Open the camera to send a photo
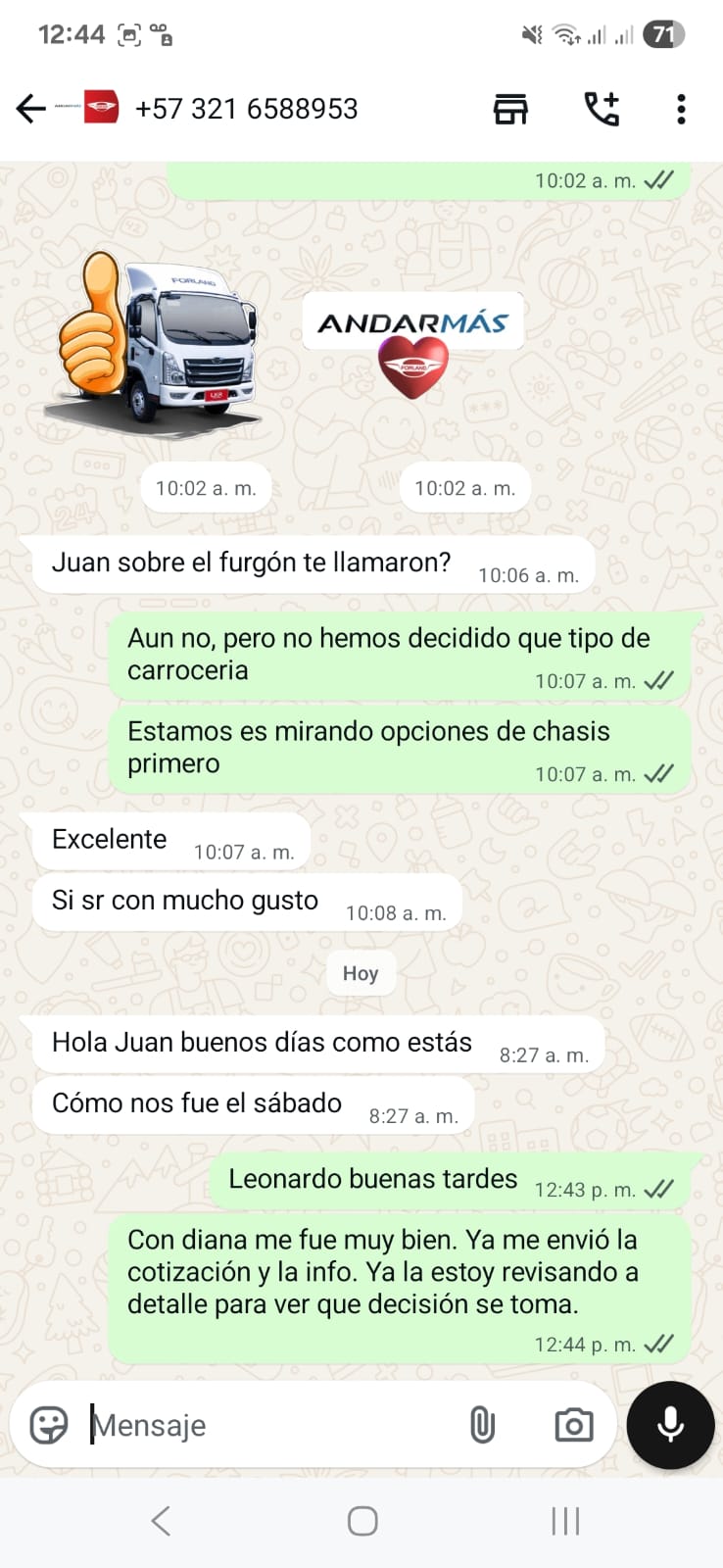The image size is (723, 1568). pos(574,1425)
